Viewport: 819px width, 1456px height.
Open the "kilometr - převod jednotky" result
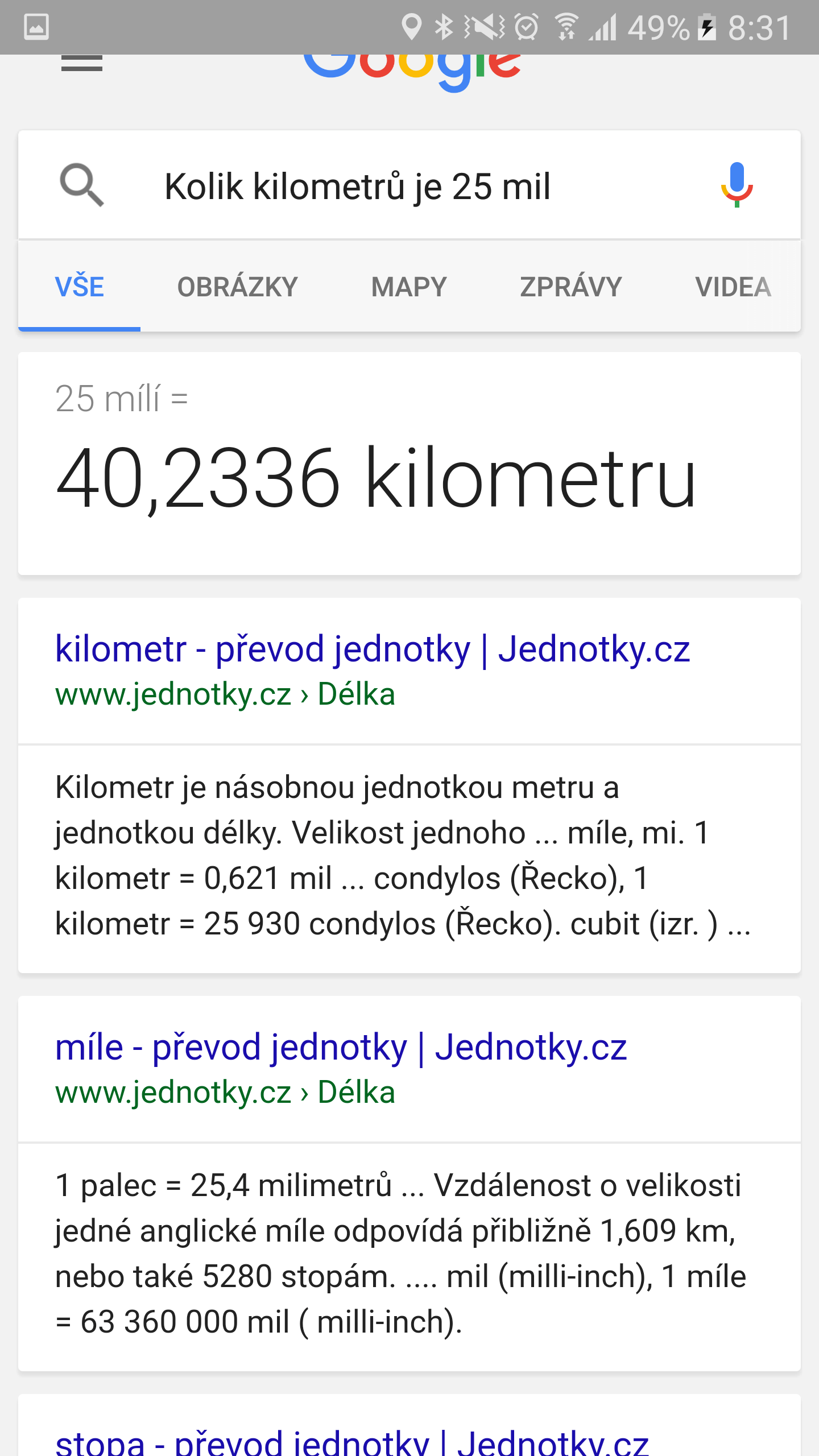(x=373, y=650)
